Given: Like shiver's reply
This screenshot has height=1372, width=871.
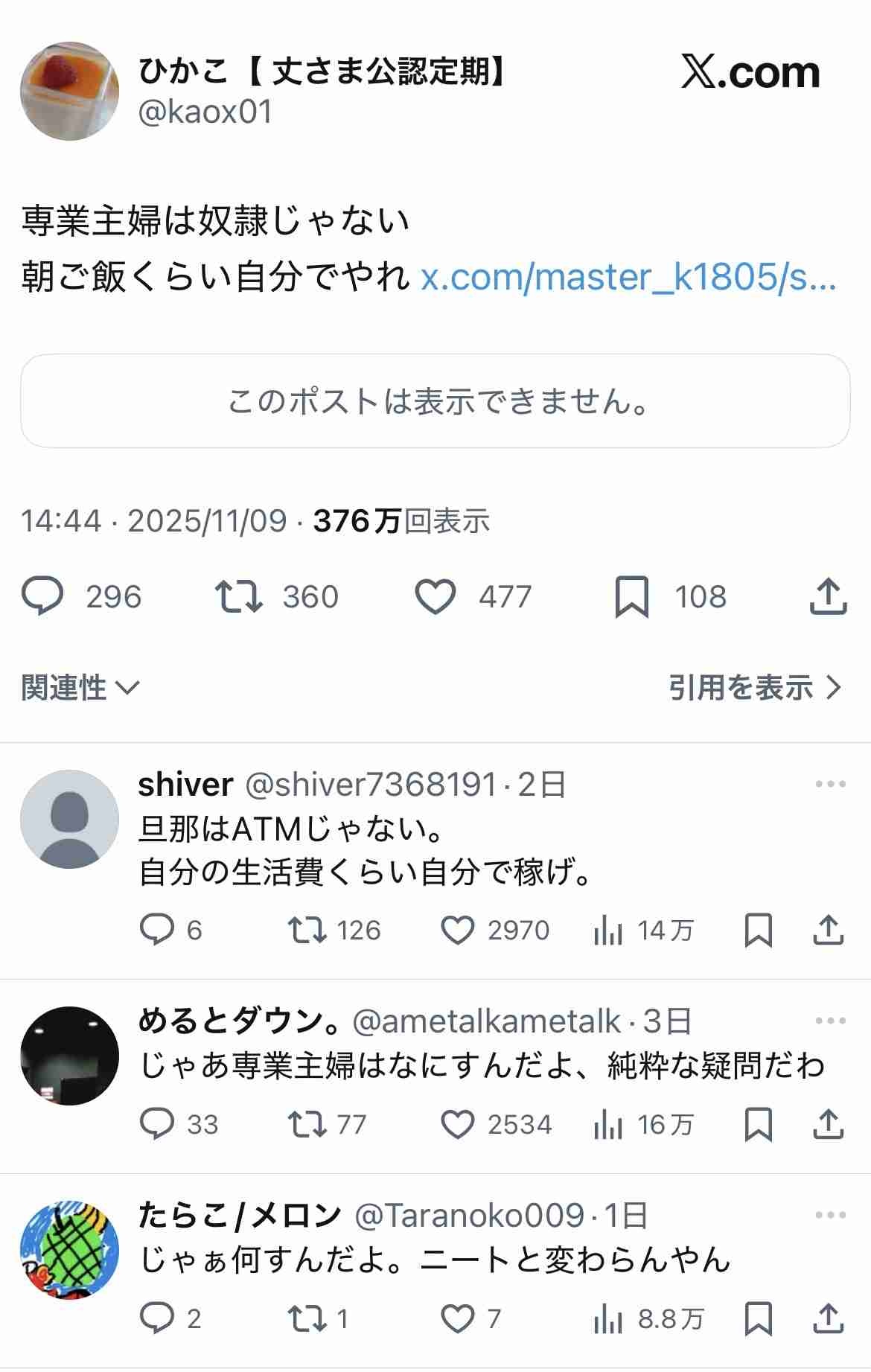Looking at the screenshot, I should (x=457, y=930).
